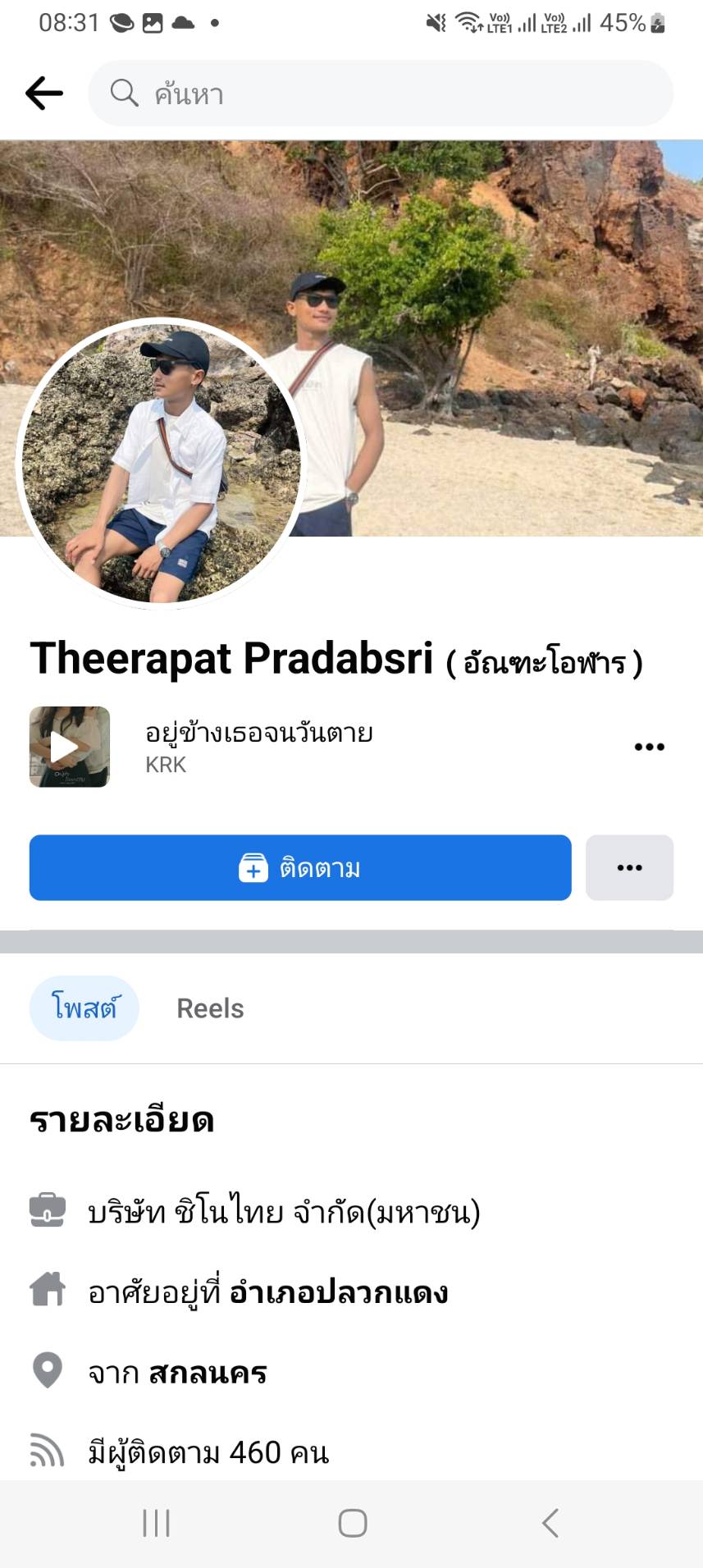Viewport: 703px width, 1568px height.
Task: Open the workplace บริษัท ซิโนไทย จำกัด(มหาชน)
Action: 284,1212
